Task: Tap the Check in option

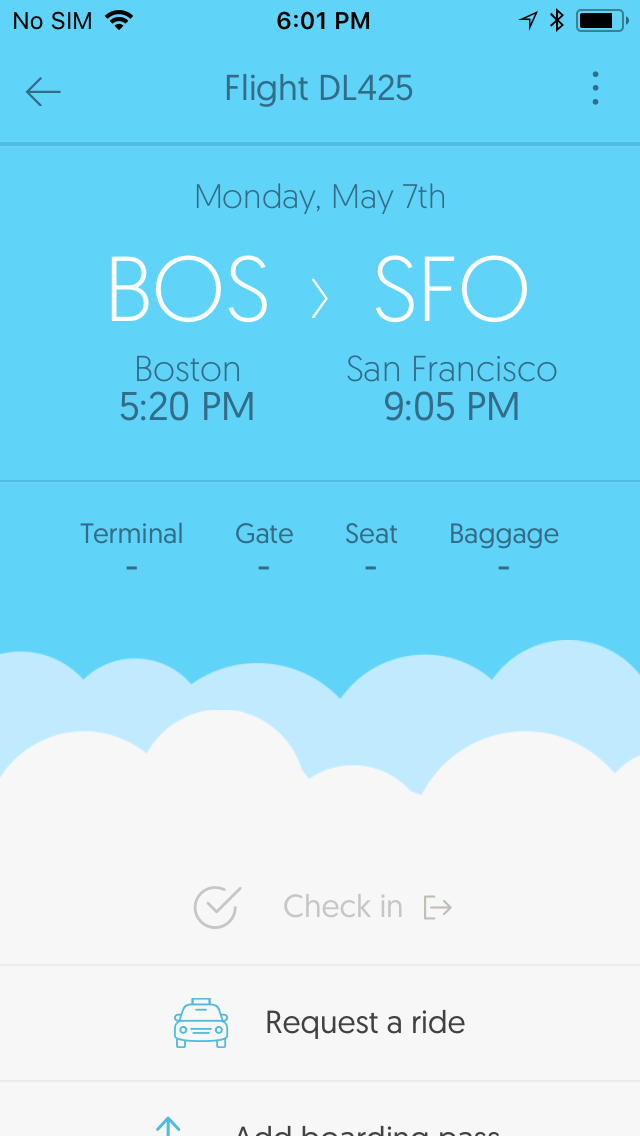Action: 320,906
